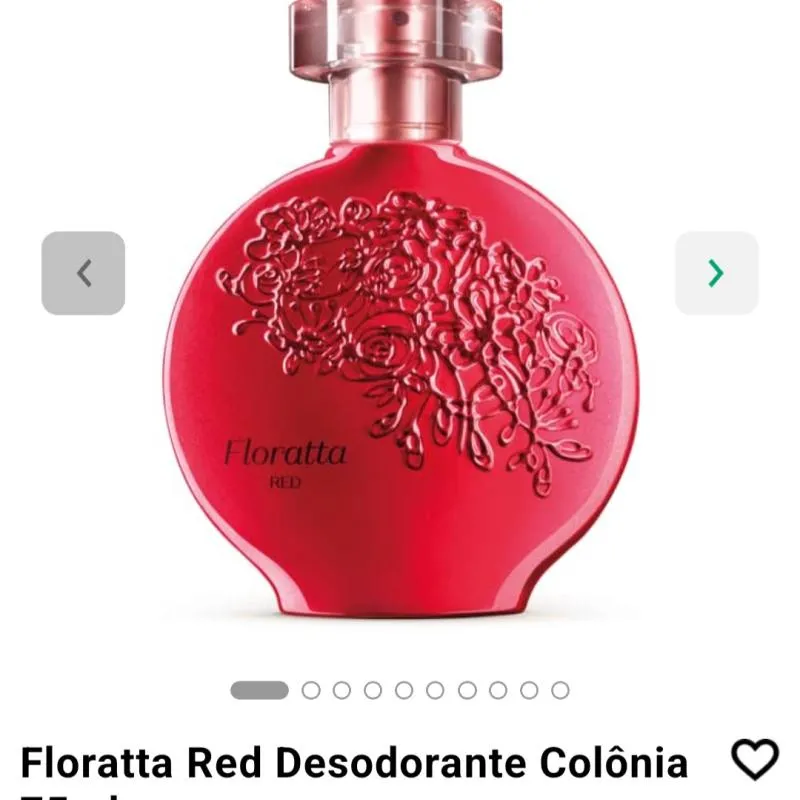Jump to the second carousel image dot
The width and height of the screenshot is (800, 800).
coord(311,690)
